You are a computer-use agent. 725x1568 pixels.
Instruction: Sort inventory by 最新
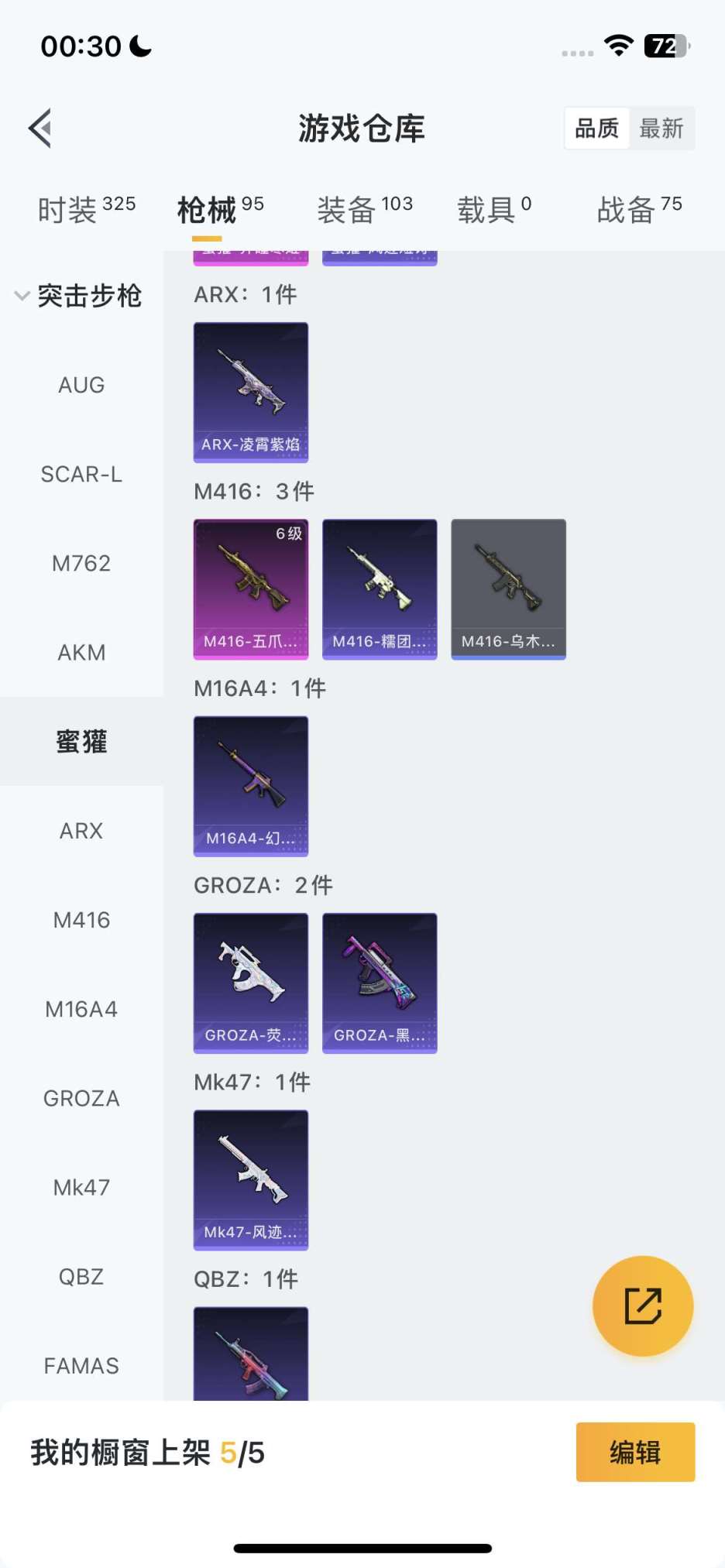click(661, 129)
